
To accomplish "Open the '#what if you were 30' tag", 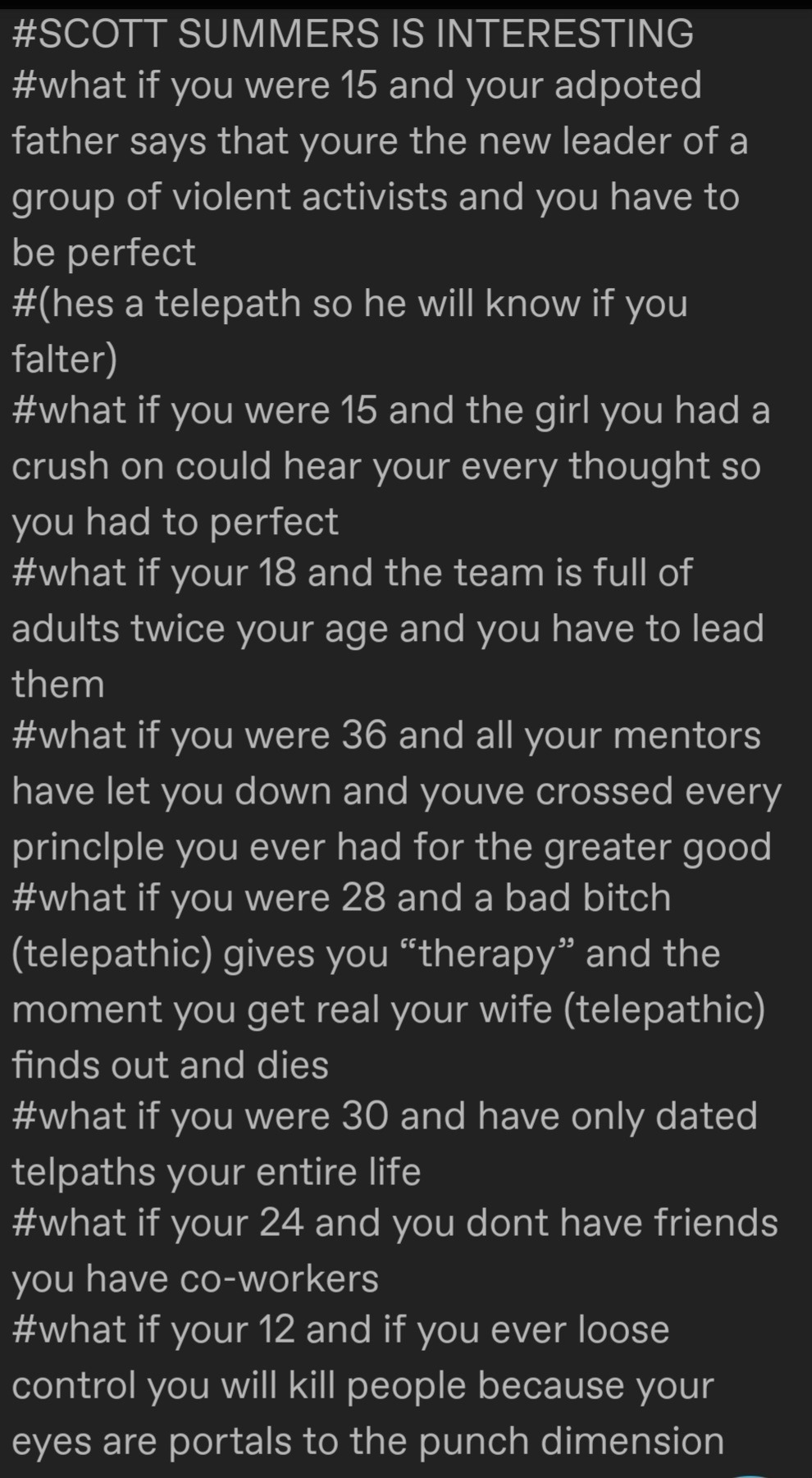I will point(384,1117).
